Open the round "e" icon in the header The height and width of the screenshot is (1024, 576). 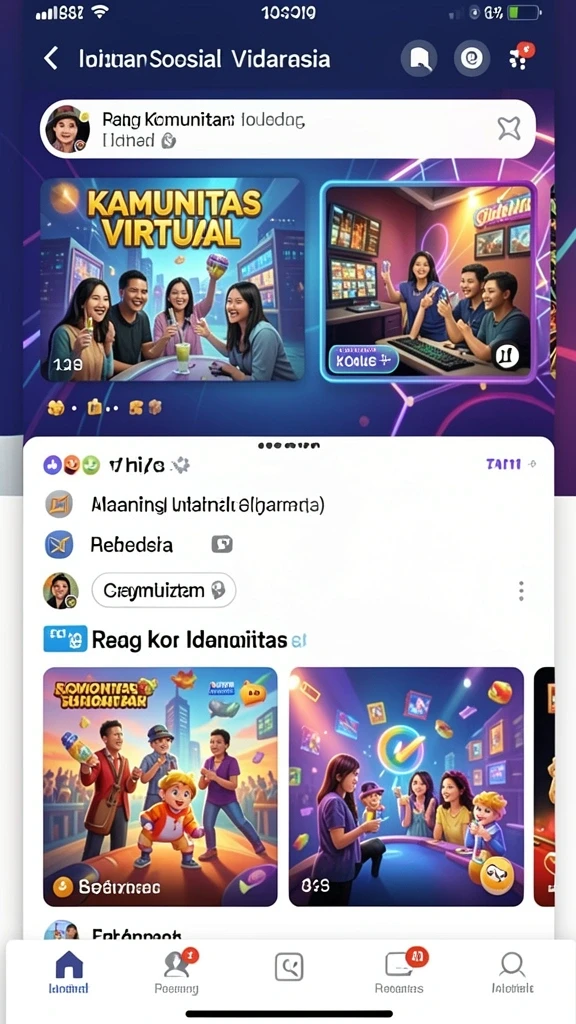[x=472, y=59]
